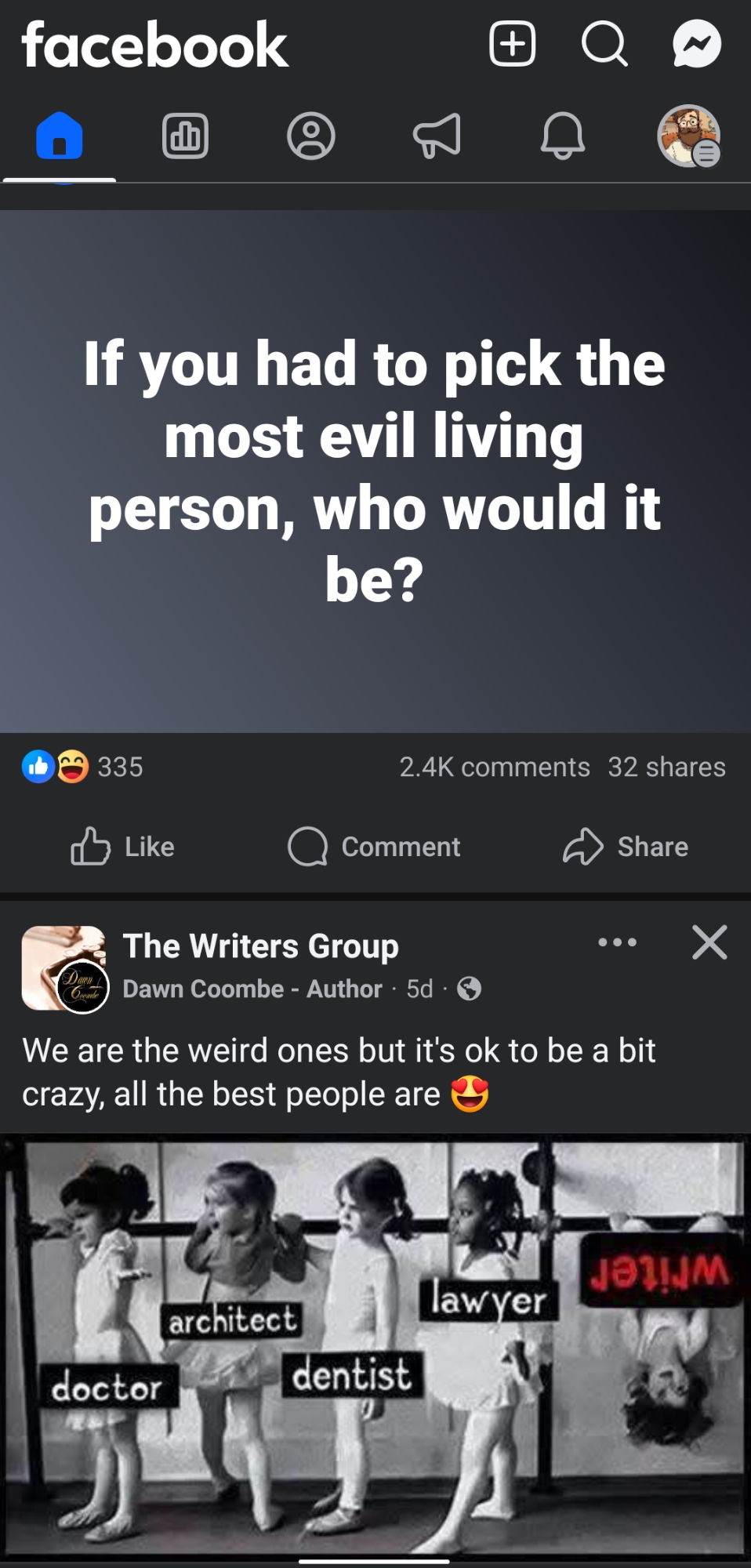Open The Writers Group page
Image resolution: width=751 pixels, height=1568 pixels.
(260, 946)
